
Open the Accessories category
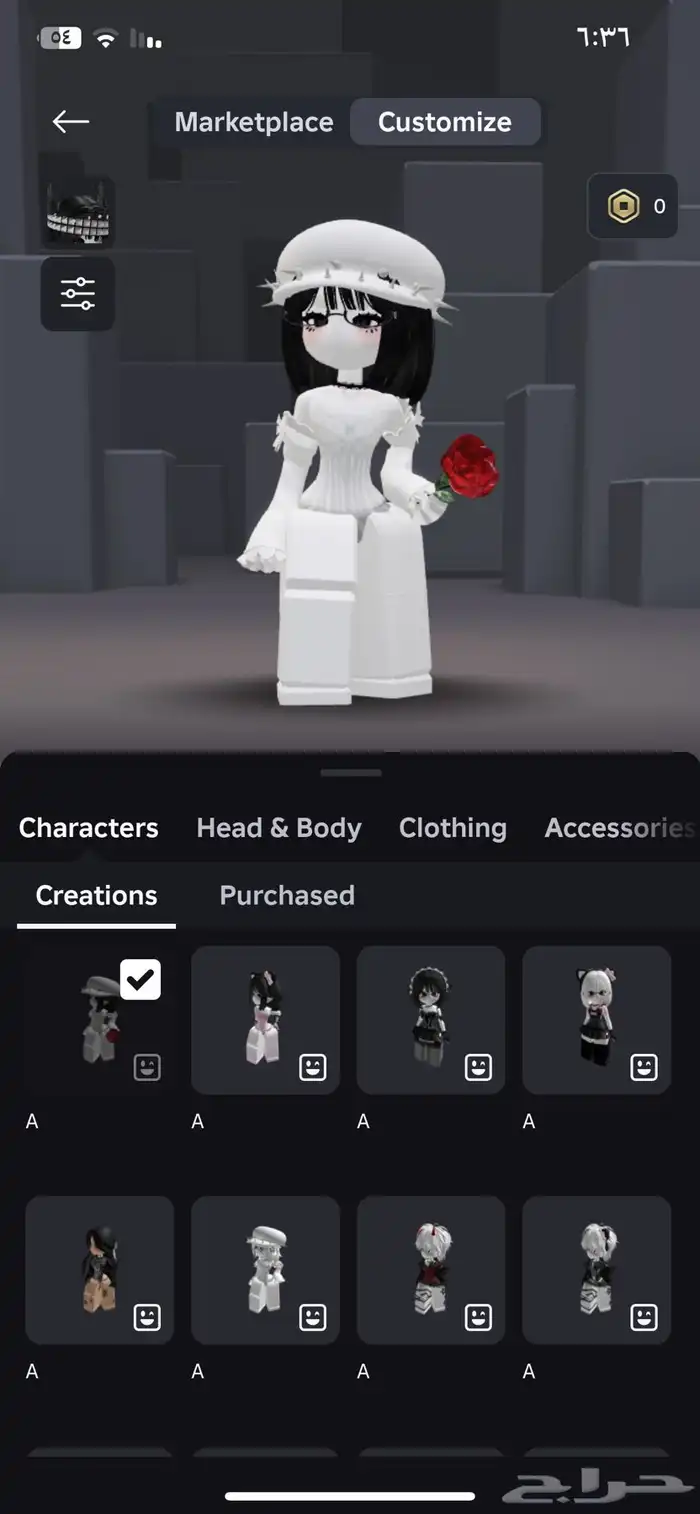pos(618,828)
